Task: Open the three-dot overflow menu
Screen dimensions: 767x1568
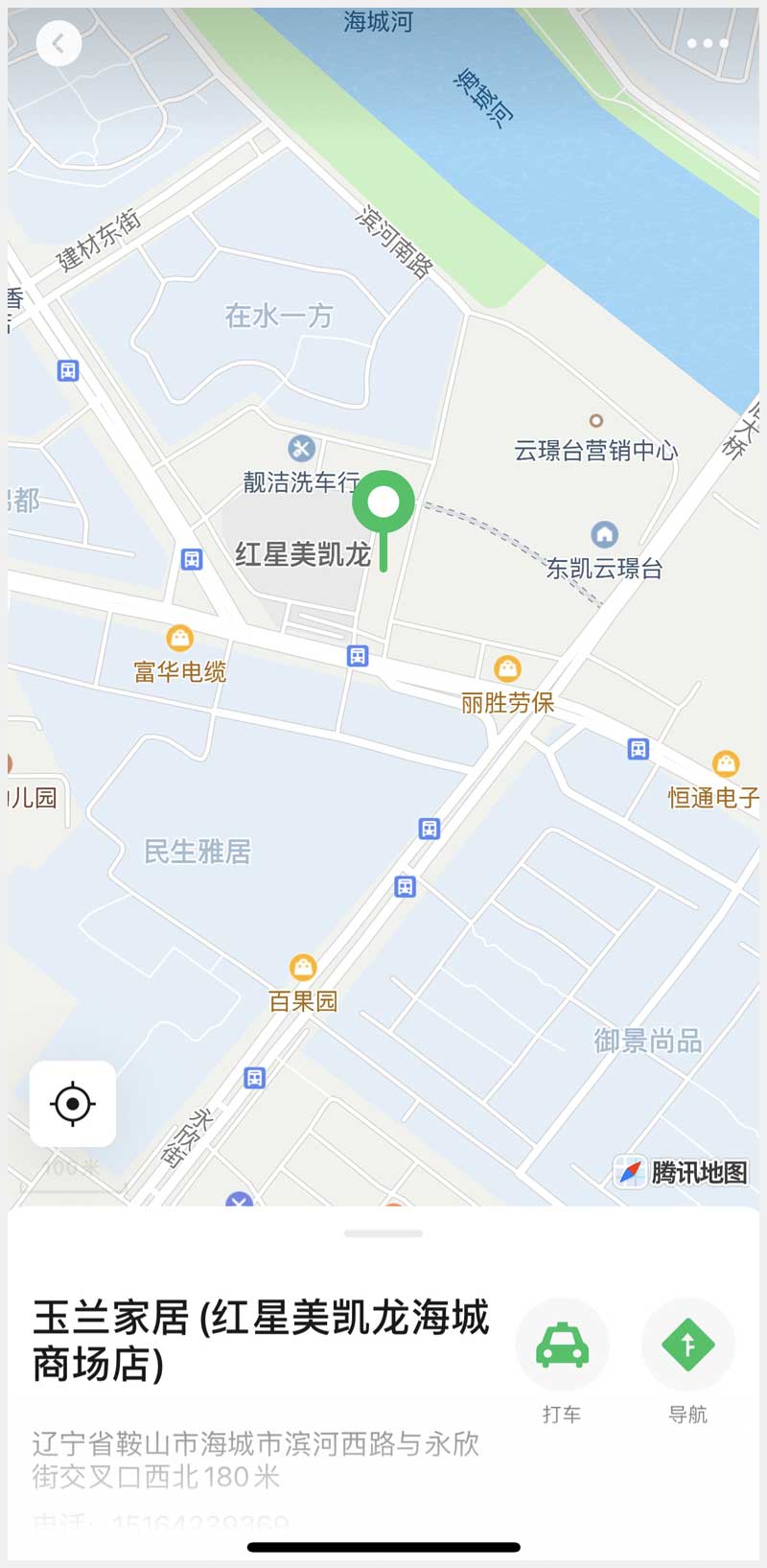Action: (707, 43)
